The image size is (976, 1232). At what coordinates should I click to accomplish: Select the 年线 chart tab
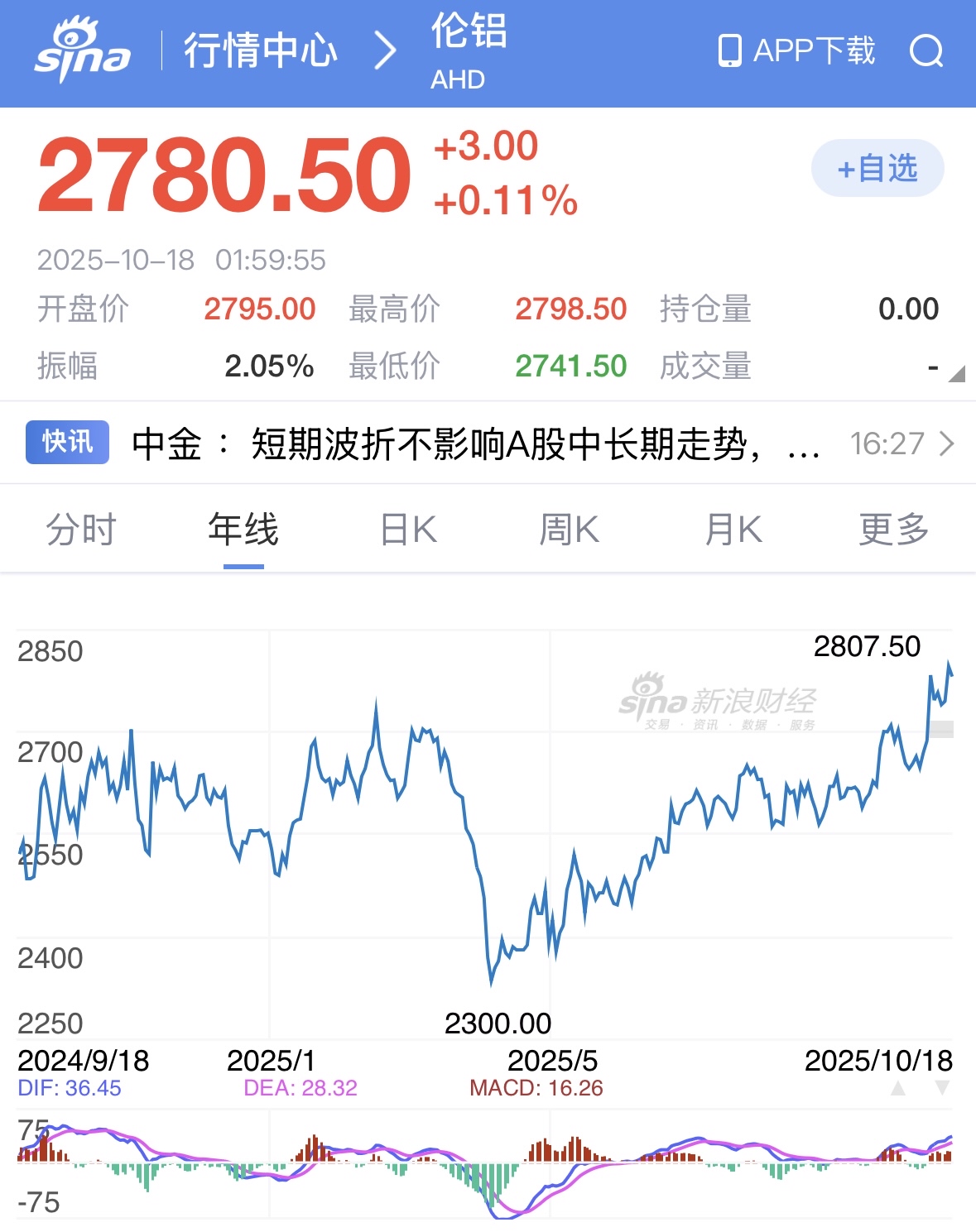[243, 530]
